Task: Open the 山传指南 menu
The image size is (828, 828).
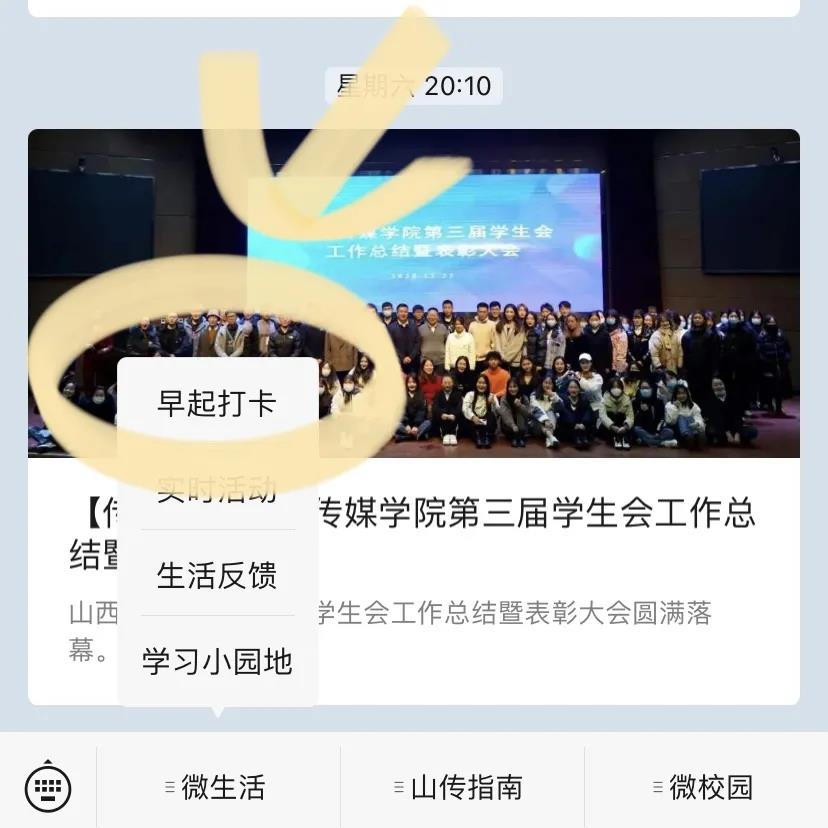Action: click(x=462, y=787)
